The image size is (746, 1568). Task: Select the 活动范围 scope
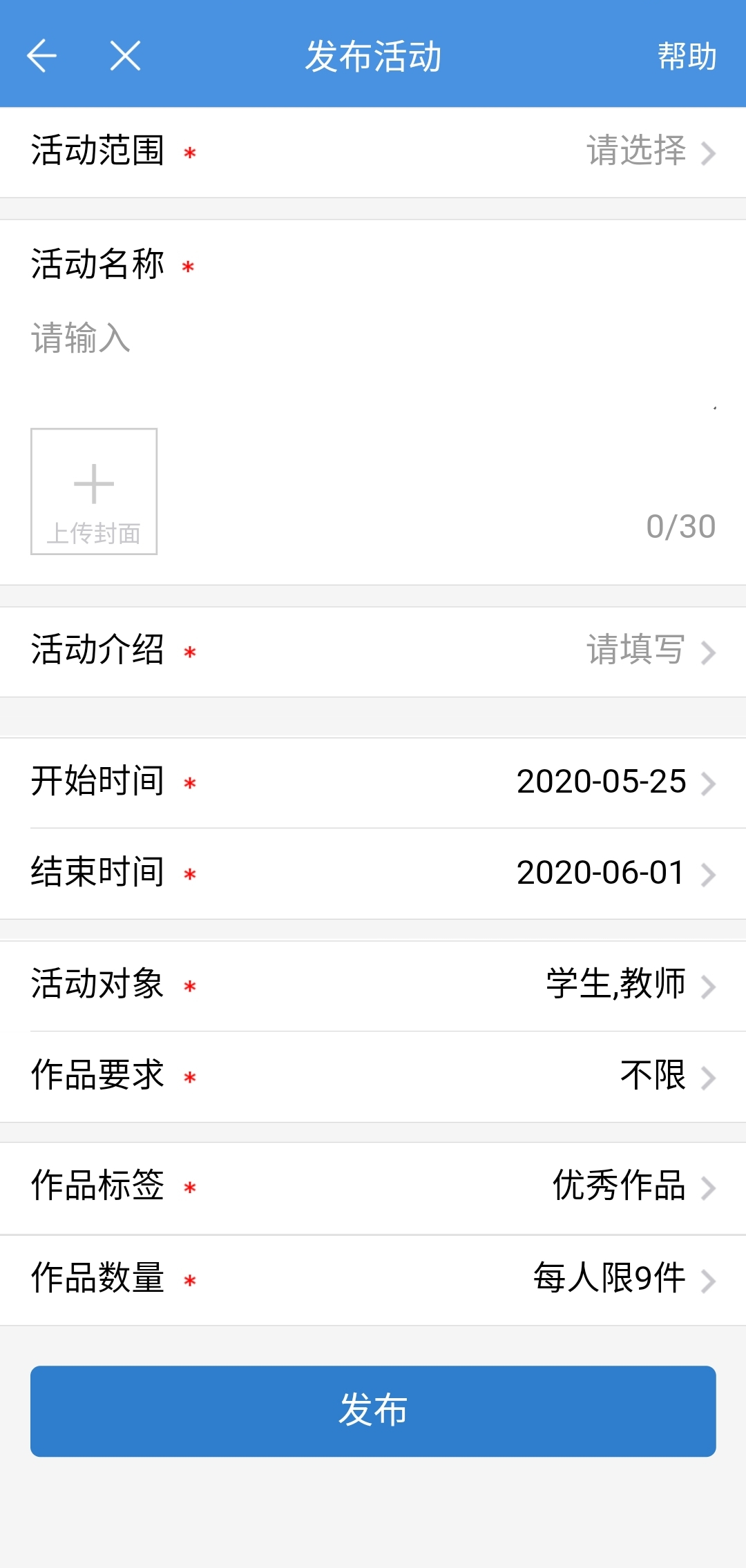(x=373, y=152)
